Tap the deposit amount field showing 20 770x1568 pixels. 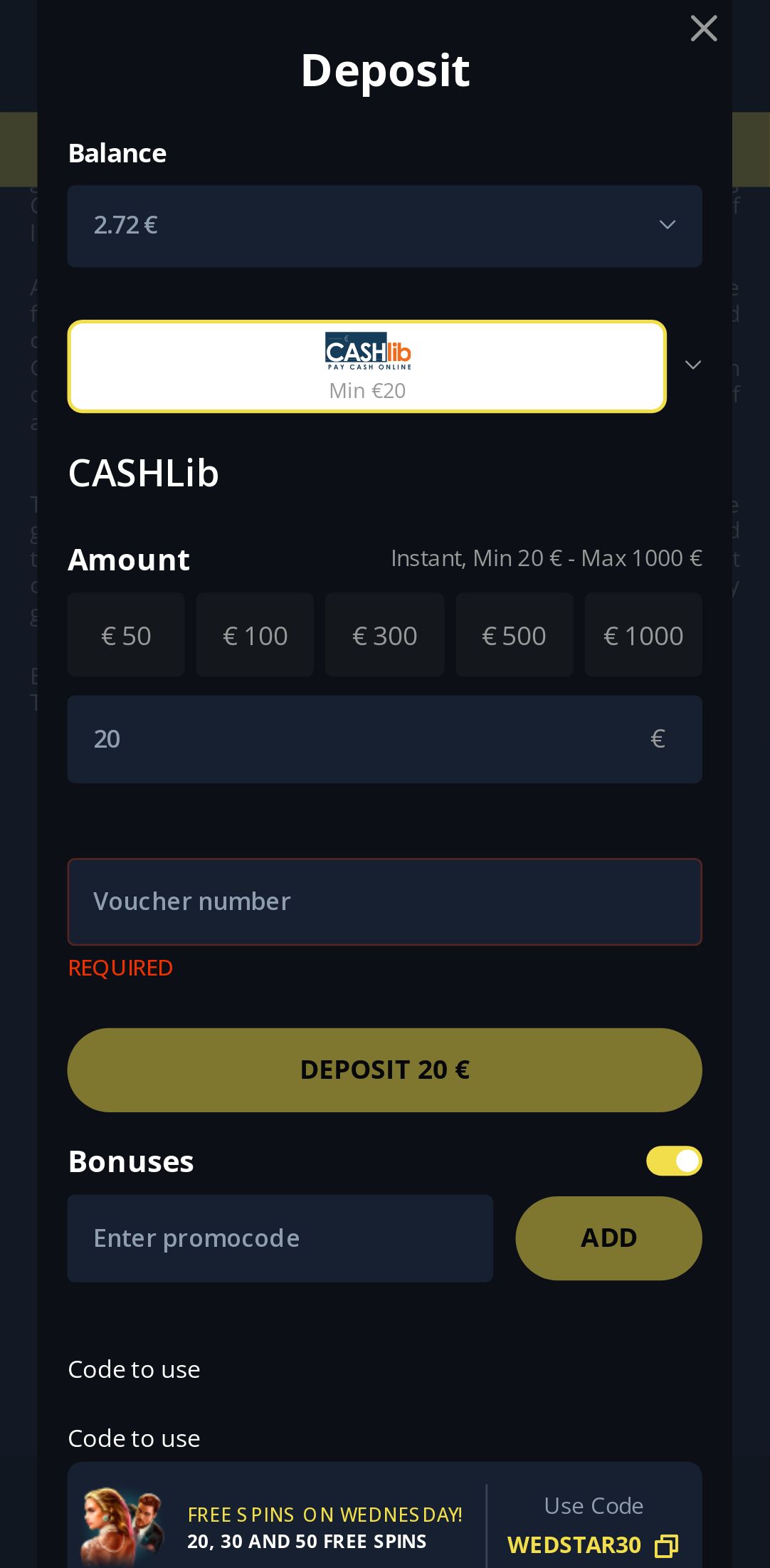356,739
